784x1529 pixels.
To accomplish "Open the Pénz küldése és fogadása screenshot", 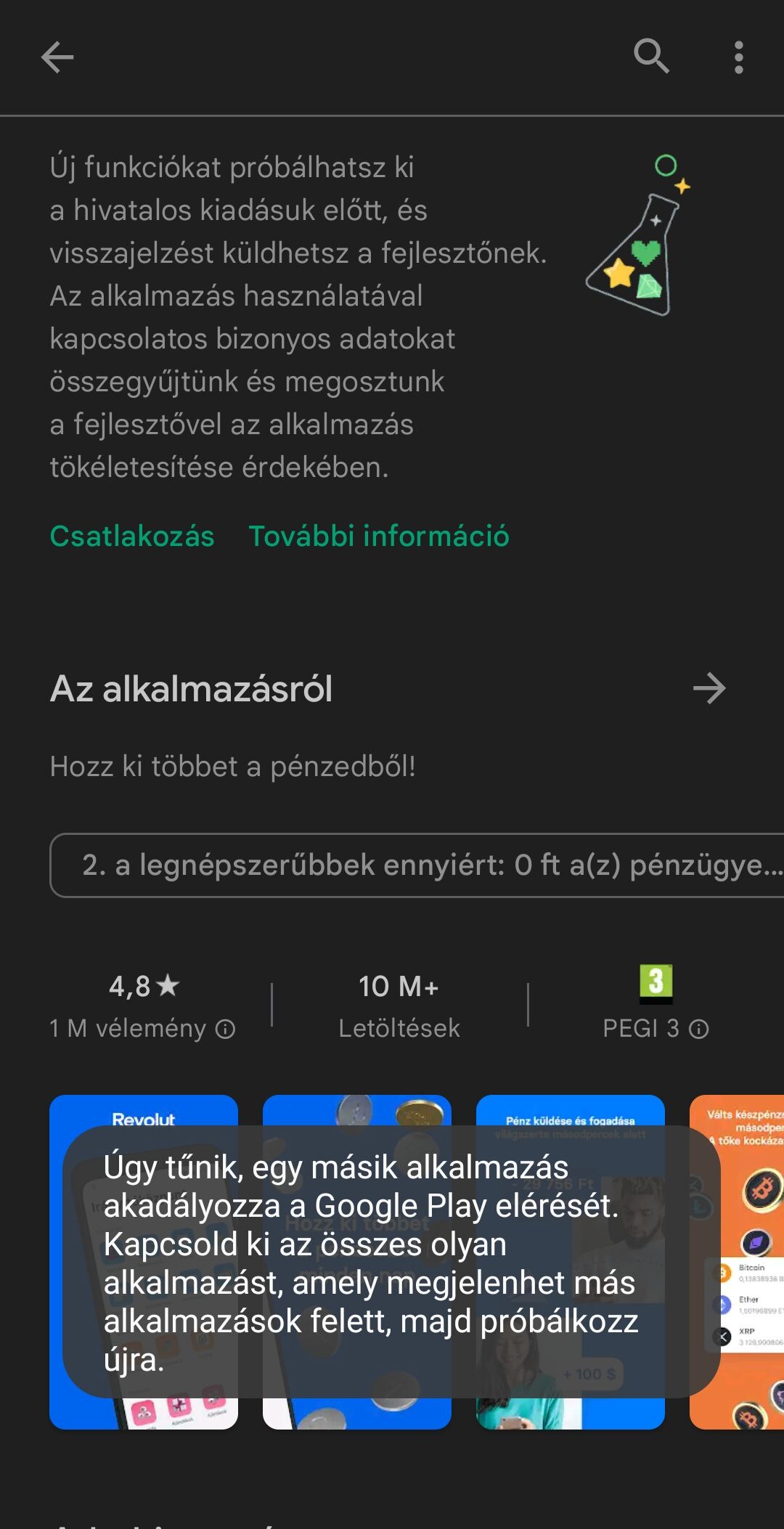I will point(571,1262).
